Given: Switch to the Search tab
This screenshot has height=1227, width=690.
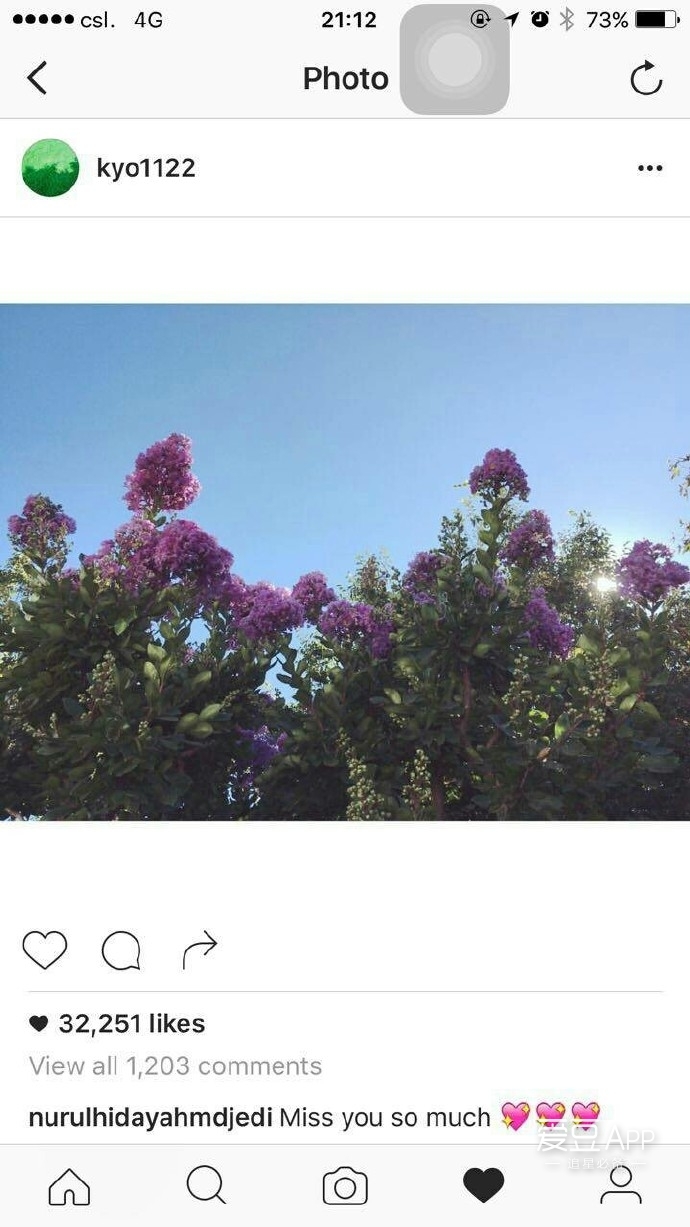Looking at the screenshot, I should click(206, 1186).
